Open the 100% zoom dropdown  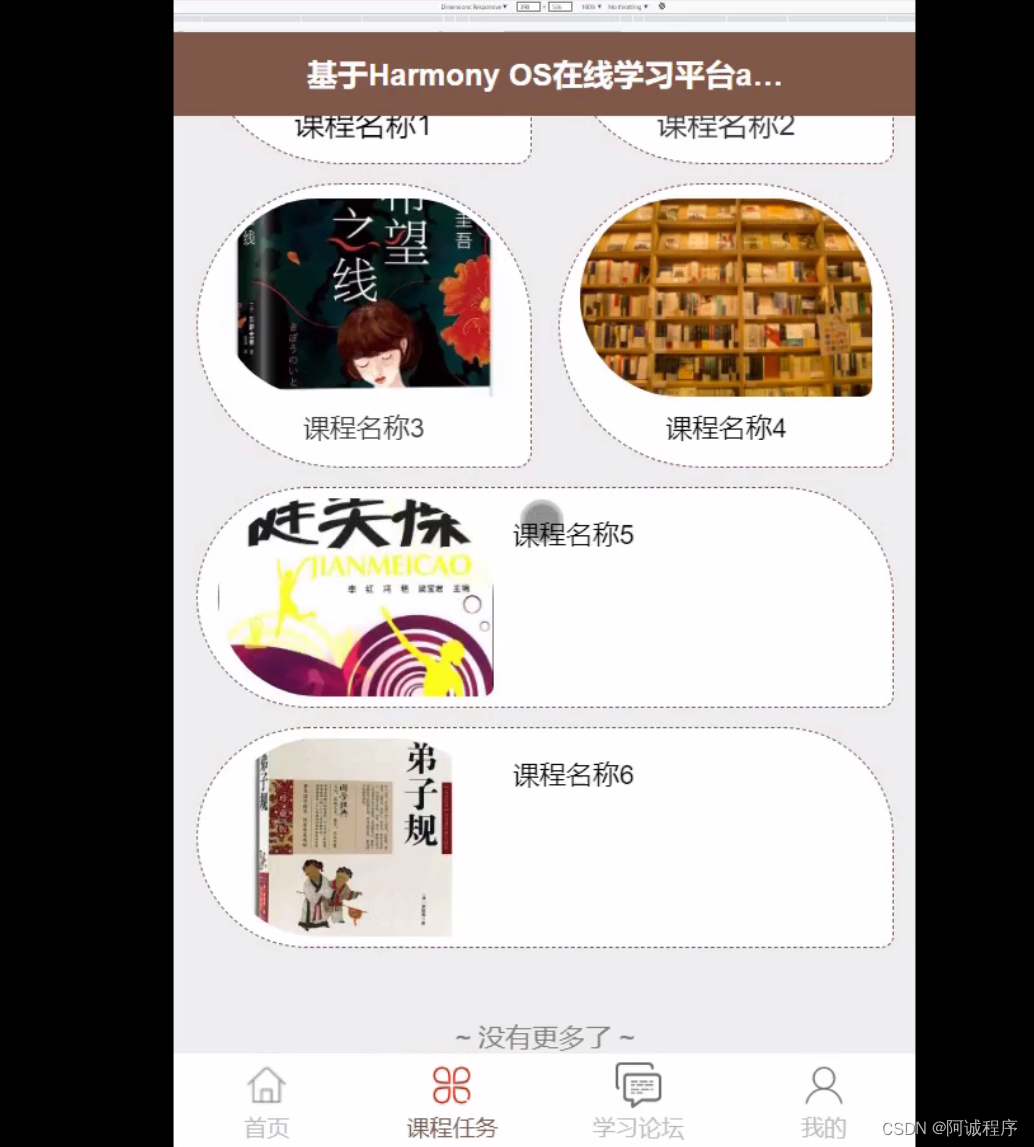[x=589, y=6]
